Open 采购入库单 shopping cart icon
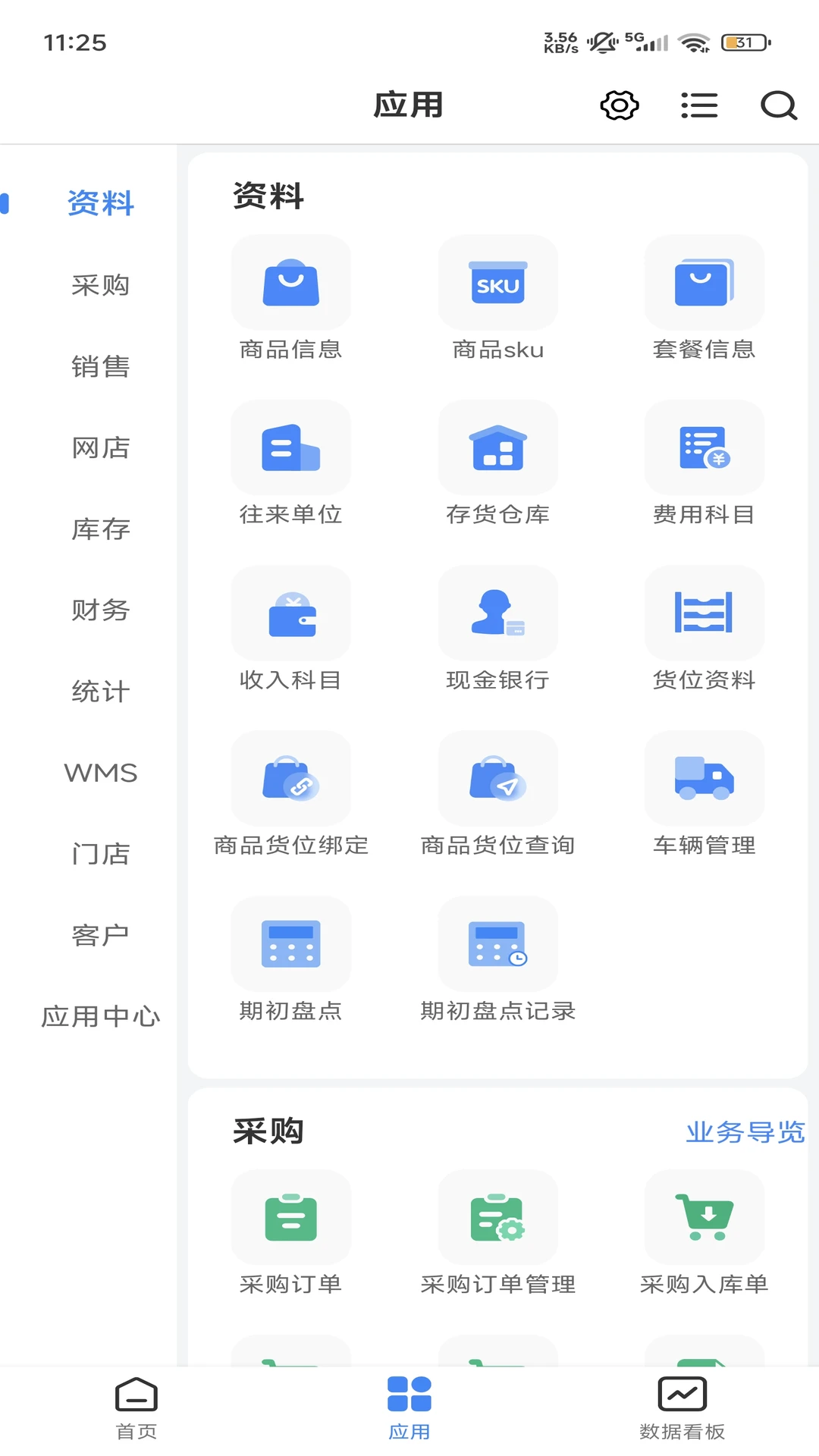819x1456 pixels. click(704, 1218)
